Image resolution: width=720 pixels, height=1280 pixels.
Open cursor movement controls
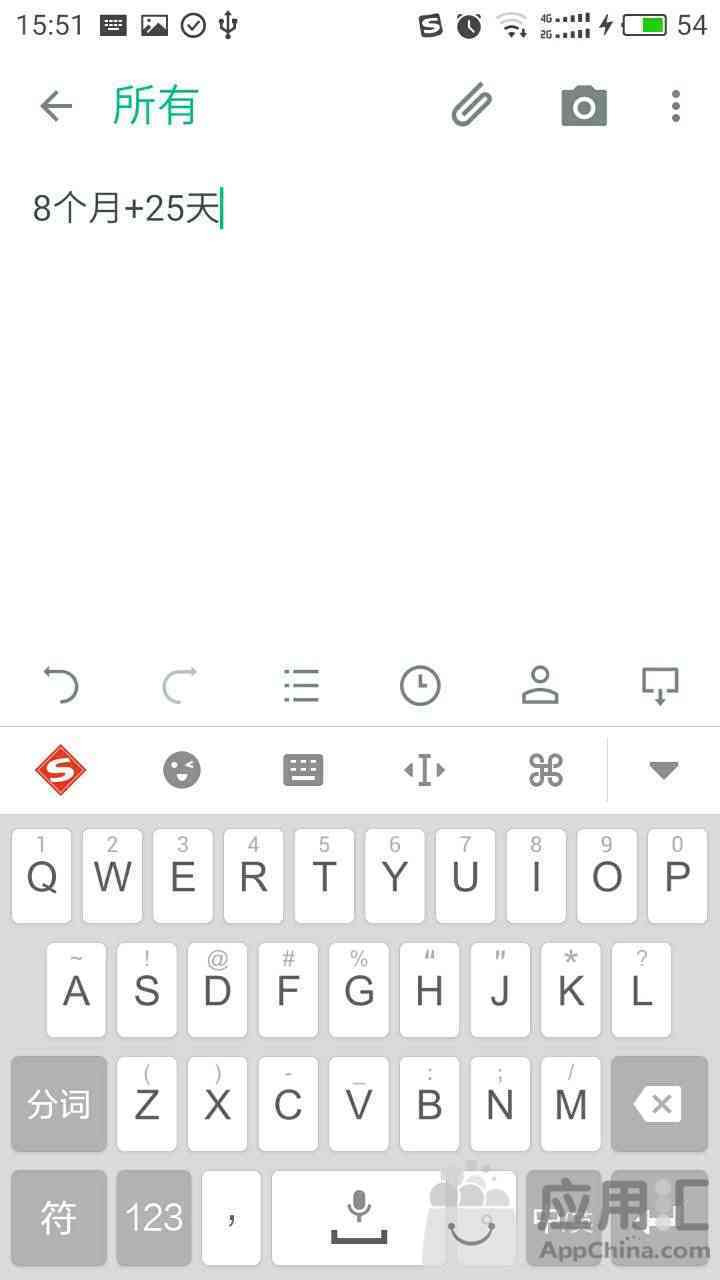[x=424, y=770]
